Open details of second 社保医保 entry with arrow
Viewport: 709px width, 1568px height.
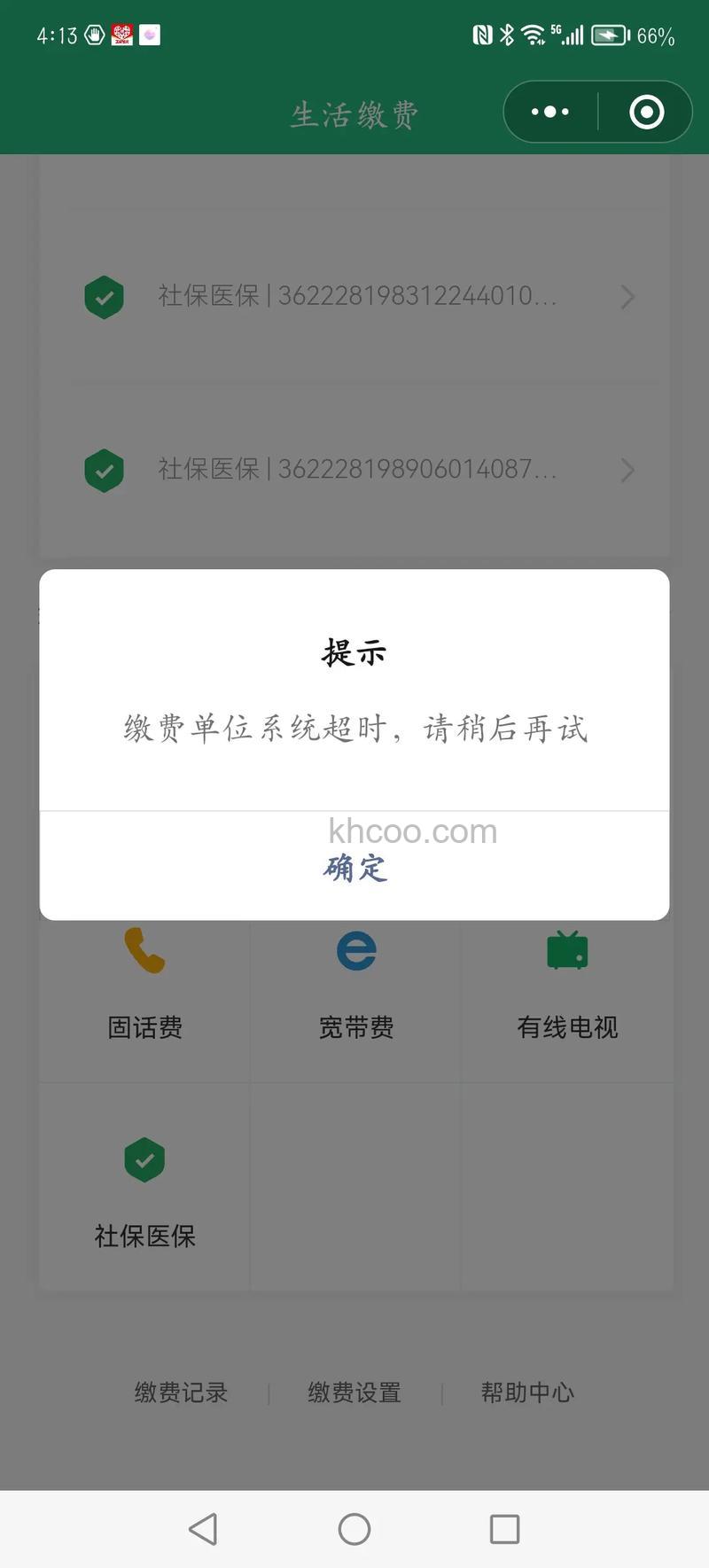[627, 471]
